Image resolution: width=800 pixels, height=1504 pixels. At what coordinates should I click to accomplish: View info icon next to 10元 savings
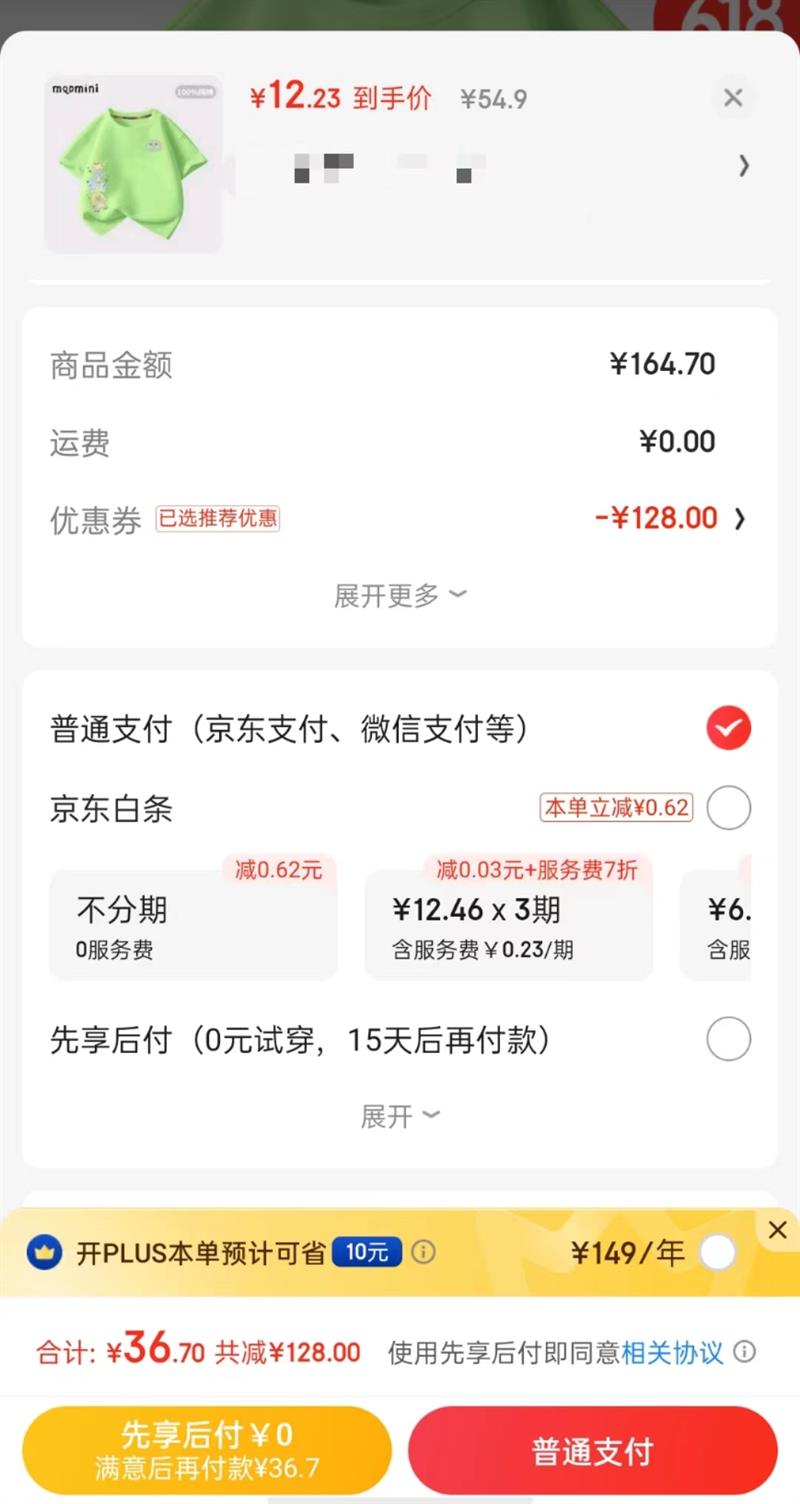pyautogui.click(x=424, y=1252)
